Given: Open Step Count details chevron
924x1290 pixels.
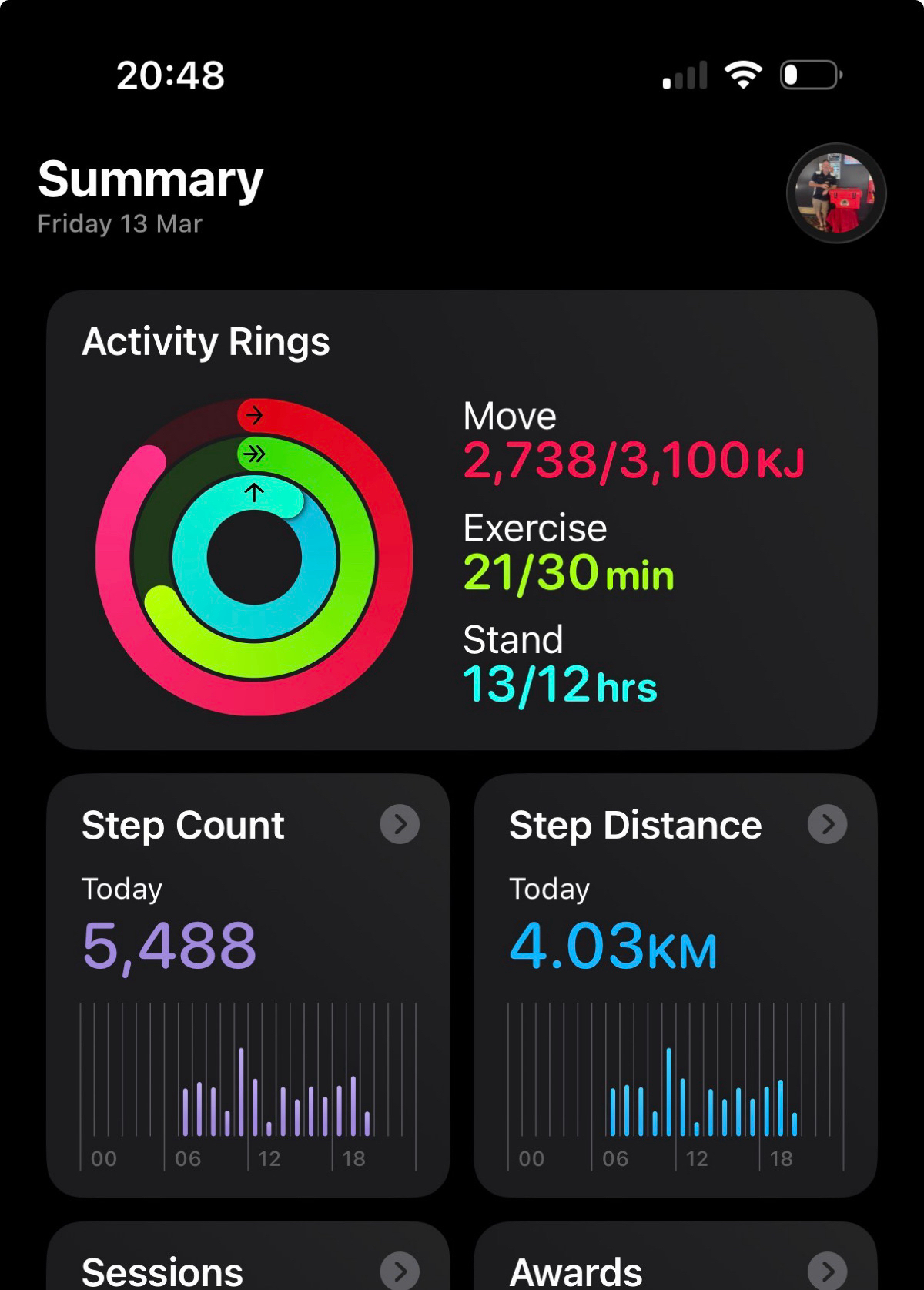Looking at the screenshot, I should point(400,824).
